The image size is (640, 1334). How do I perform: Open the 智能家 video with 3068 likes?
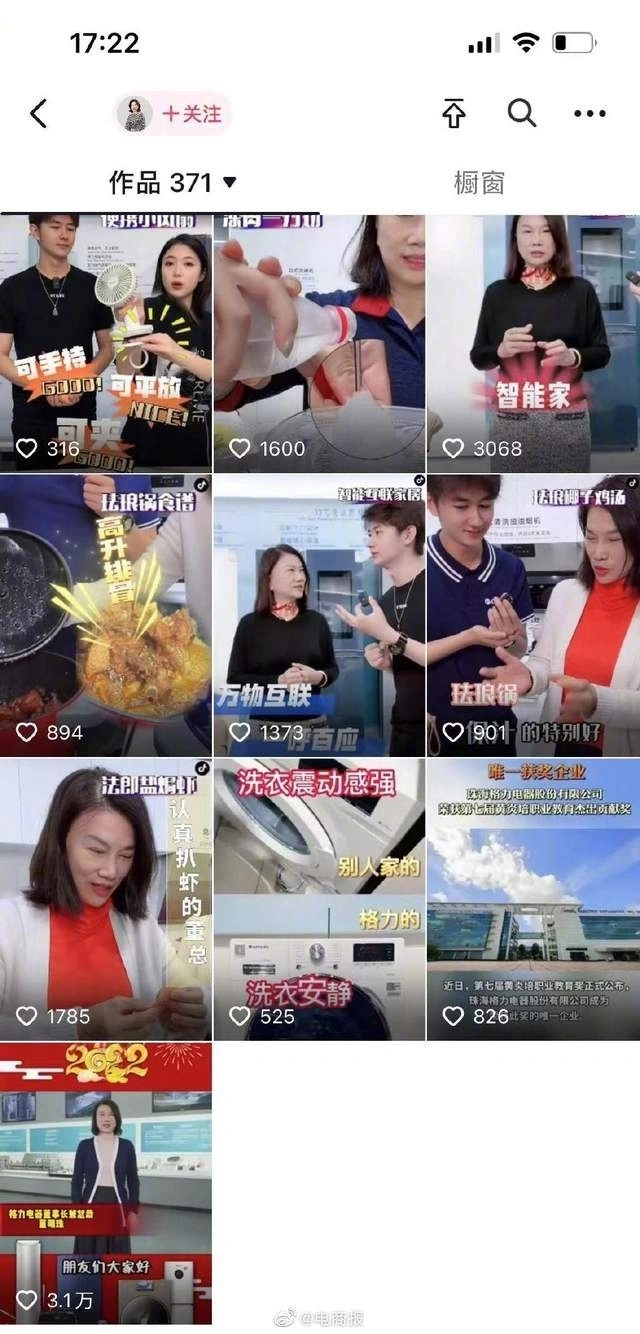click(533, 343)
